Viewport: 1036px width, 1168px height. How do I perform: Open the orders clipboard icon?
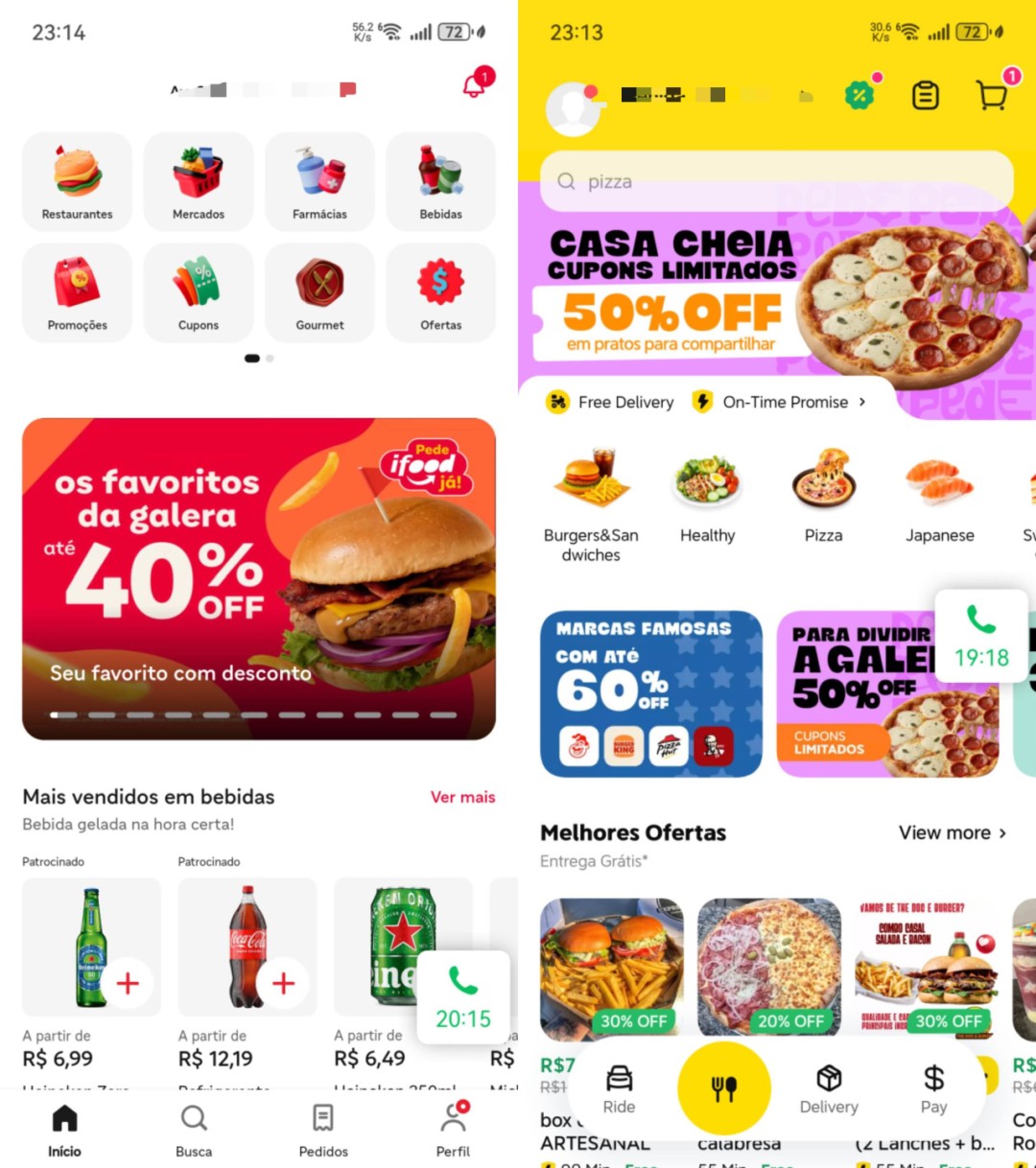(x=925, y=95)
